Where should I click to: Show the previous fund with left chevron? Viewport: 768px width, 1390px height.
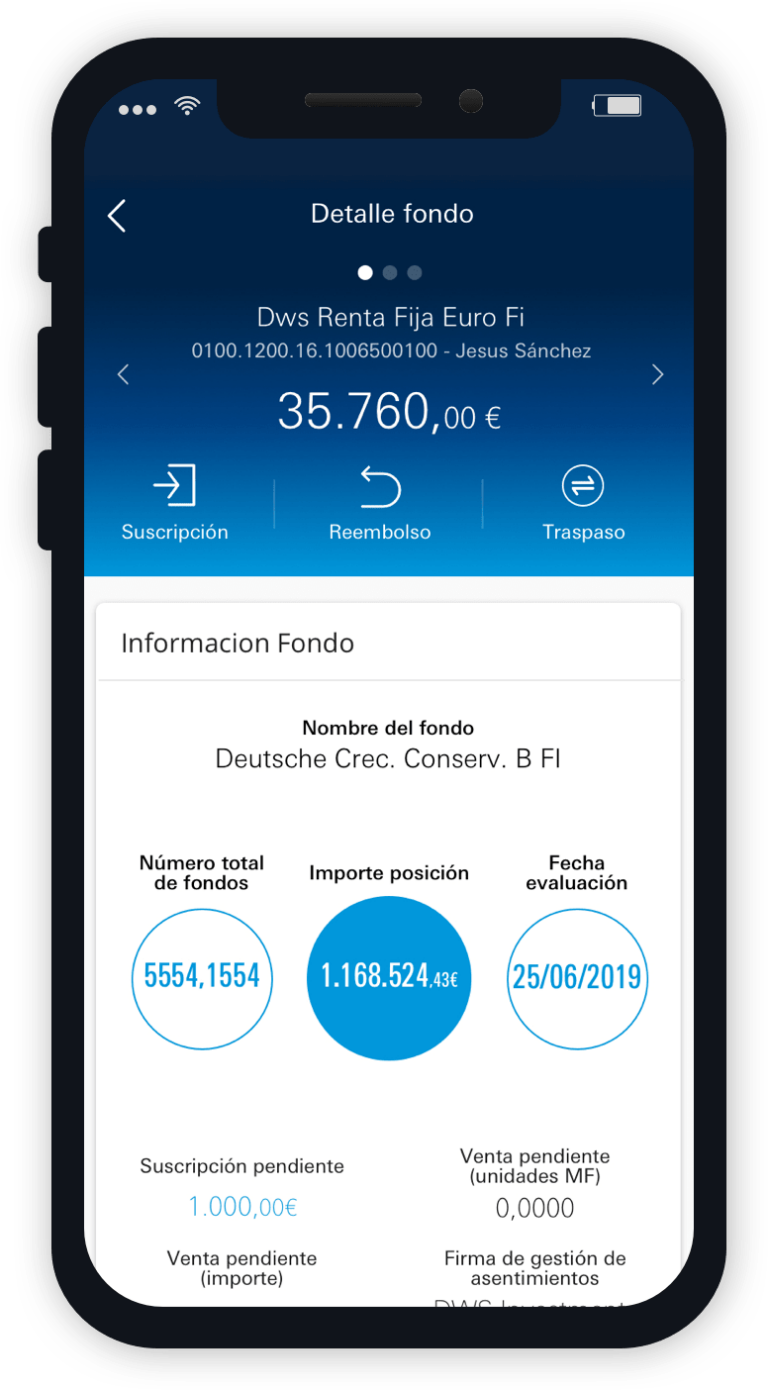(x=124, y=375)
